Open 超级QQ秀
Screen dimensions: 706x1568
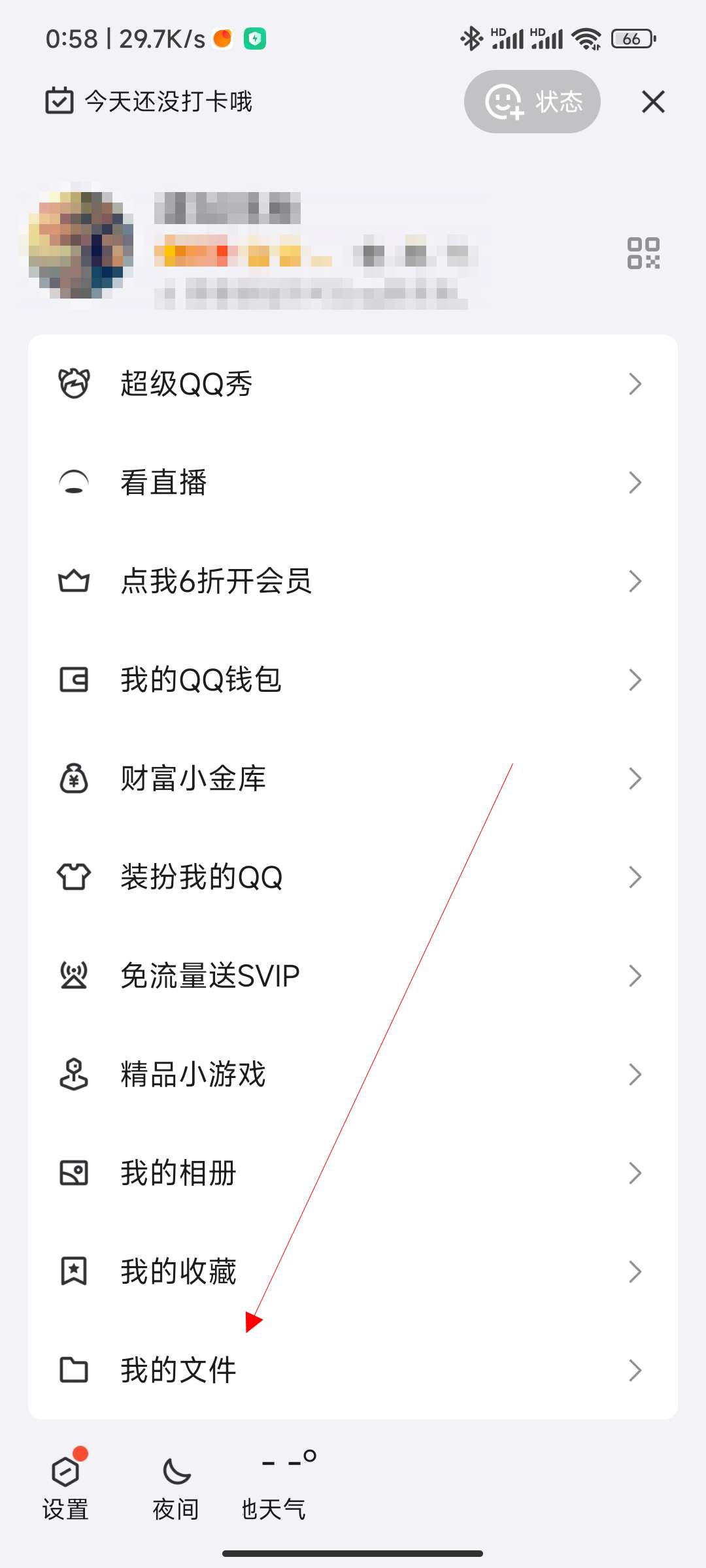click(x=353, y=384)
